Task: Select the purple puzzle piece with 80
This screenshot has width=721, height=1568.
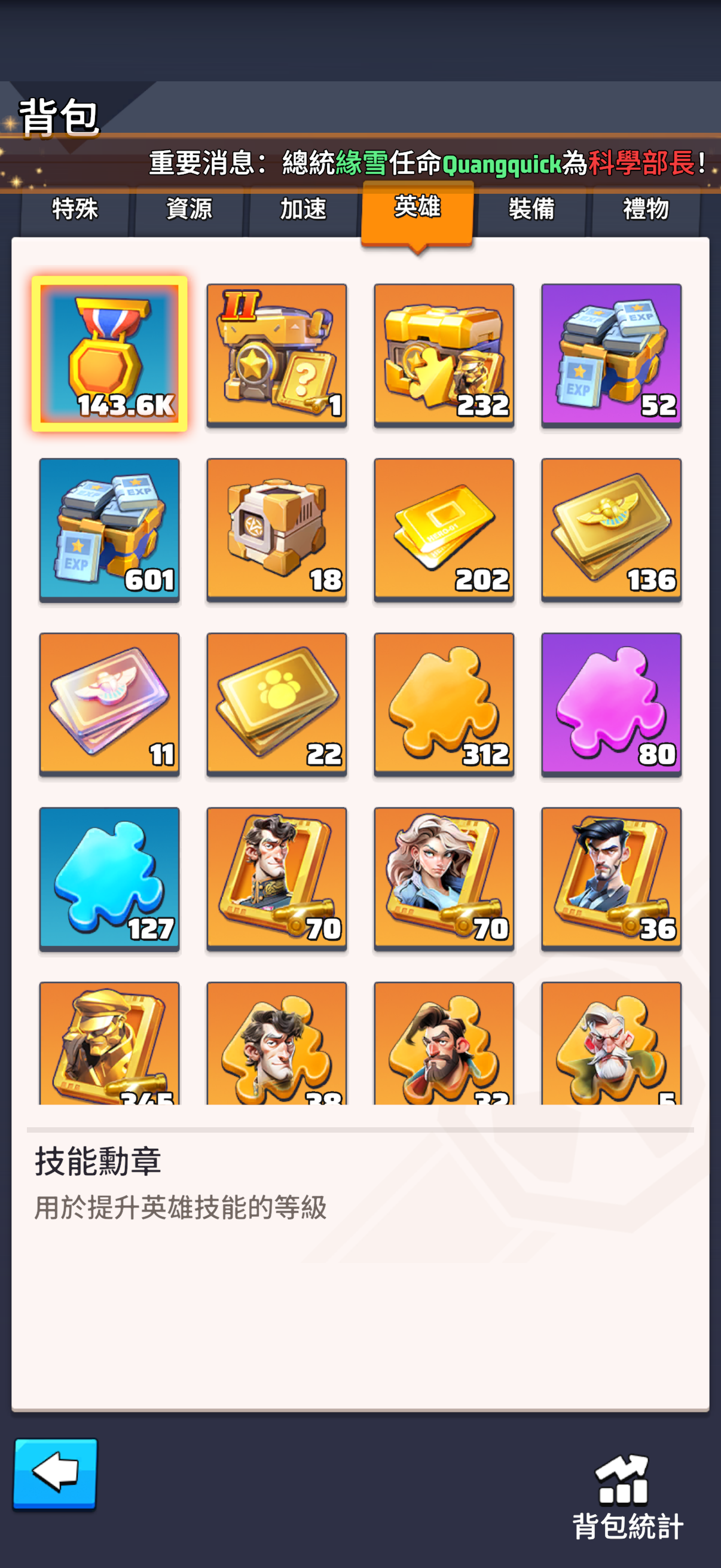Action: (612, 704)
